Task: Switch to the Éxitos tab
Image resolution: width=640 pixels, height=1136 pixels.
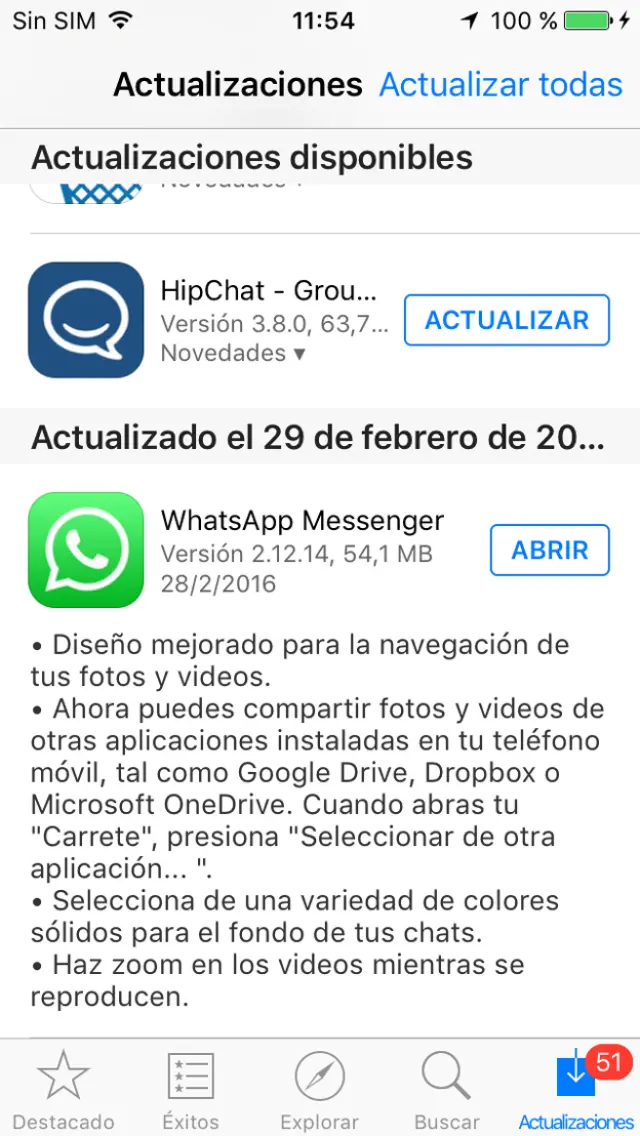Action: point(190,1088)
